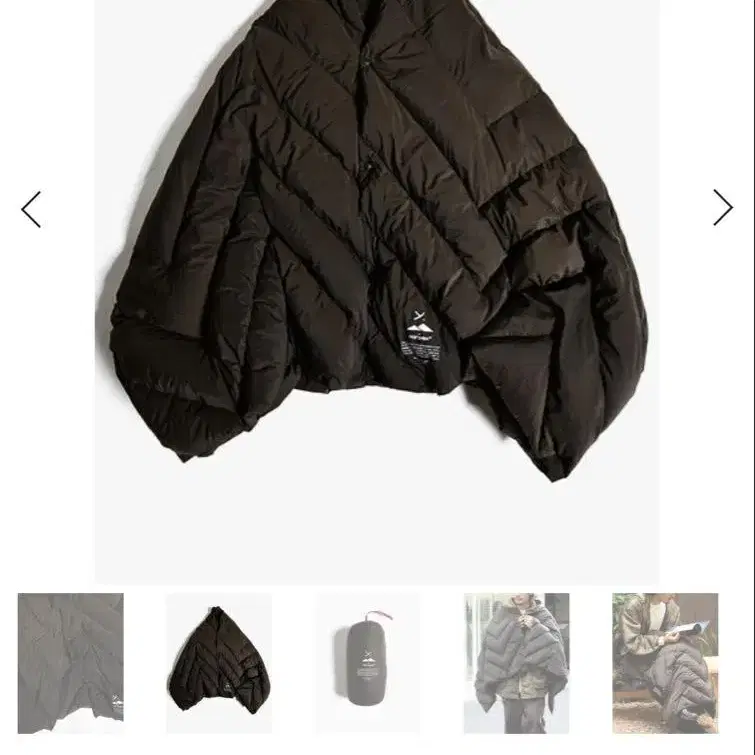755x755 pixels.
Task: Select the heart-shaped jacket thumbnail
Action: pos(219,663)
